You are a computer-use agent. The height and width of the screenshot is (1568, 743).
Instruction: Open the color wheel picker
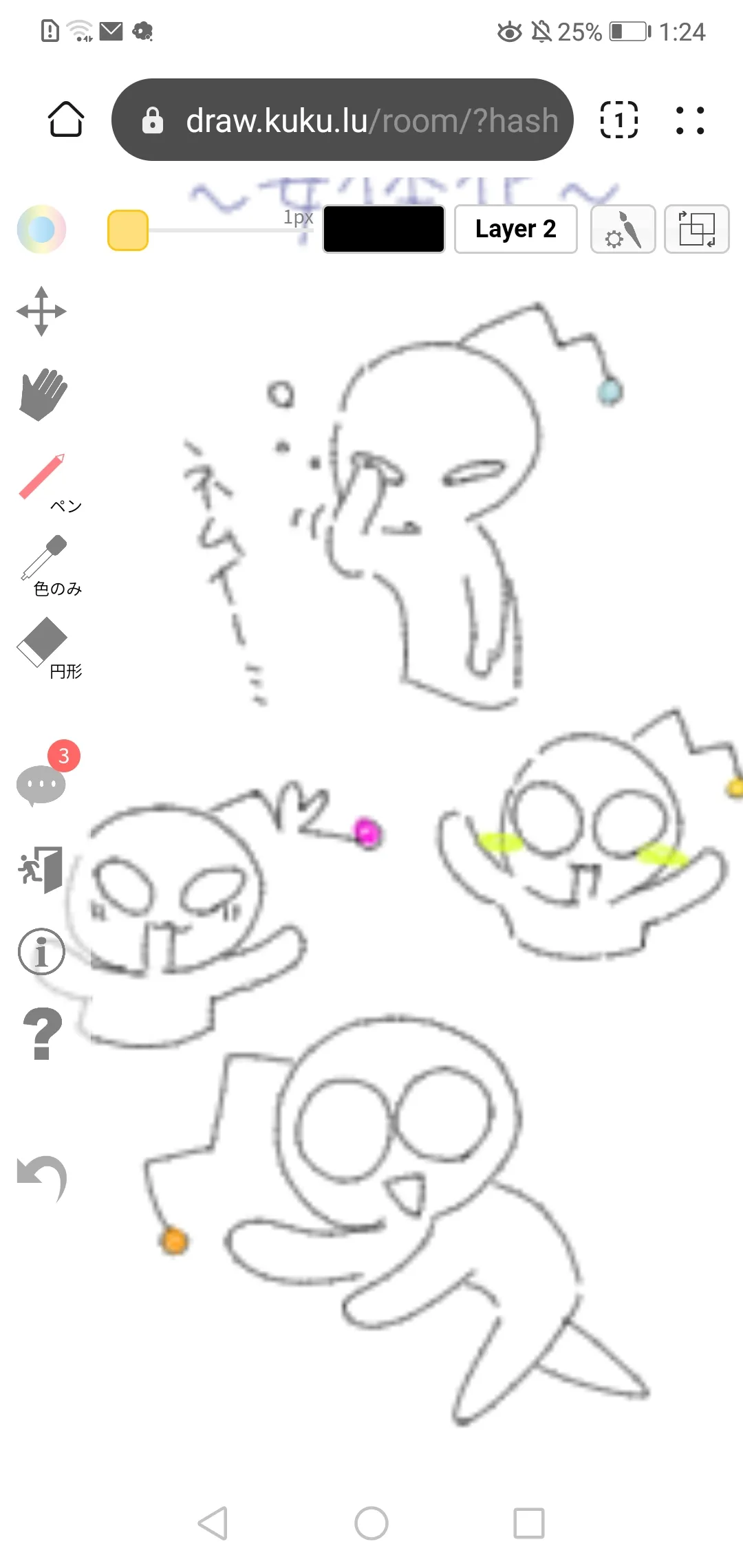click(x=41, y=229)
